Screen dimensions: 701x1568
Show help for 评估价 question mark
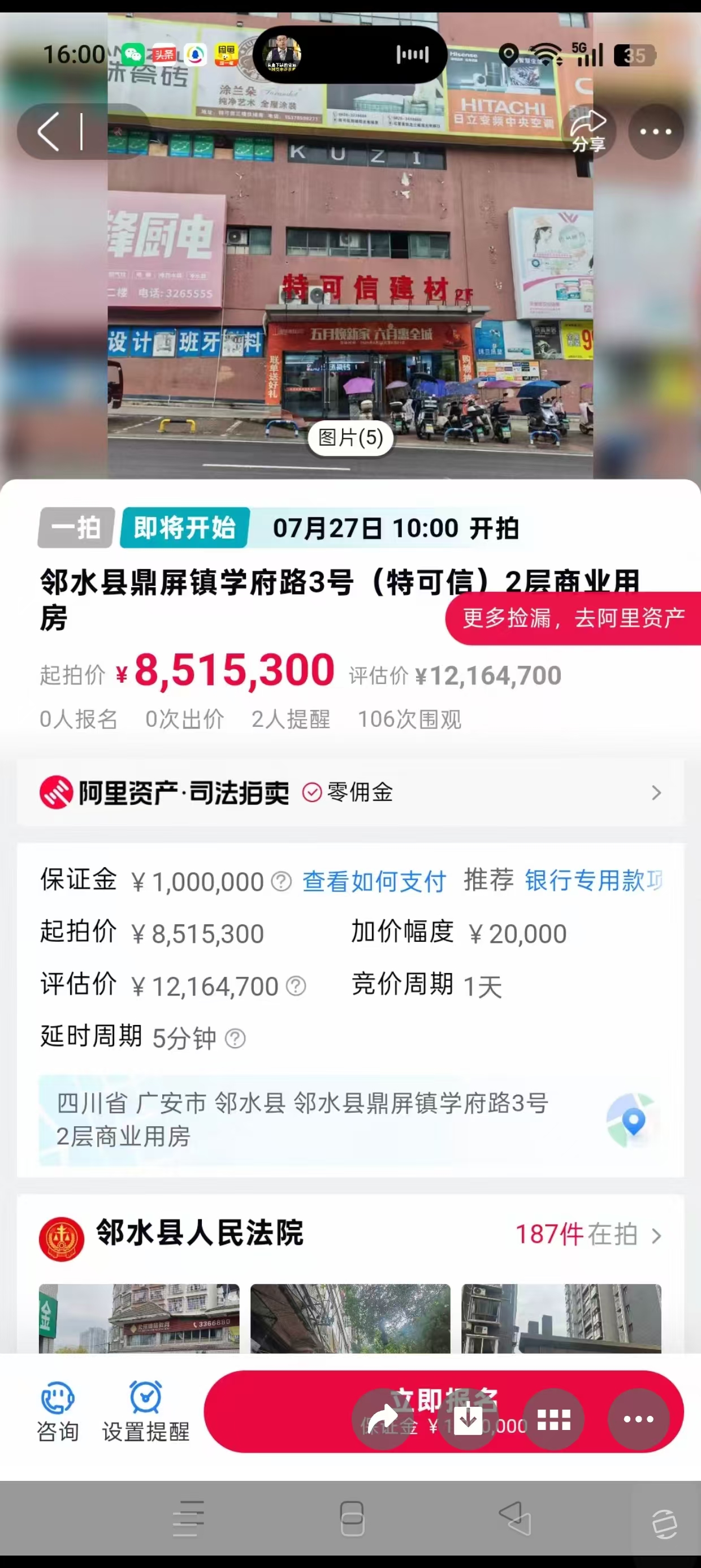(296, 985)
